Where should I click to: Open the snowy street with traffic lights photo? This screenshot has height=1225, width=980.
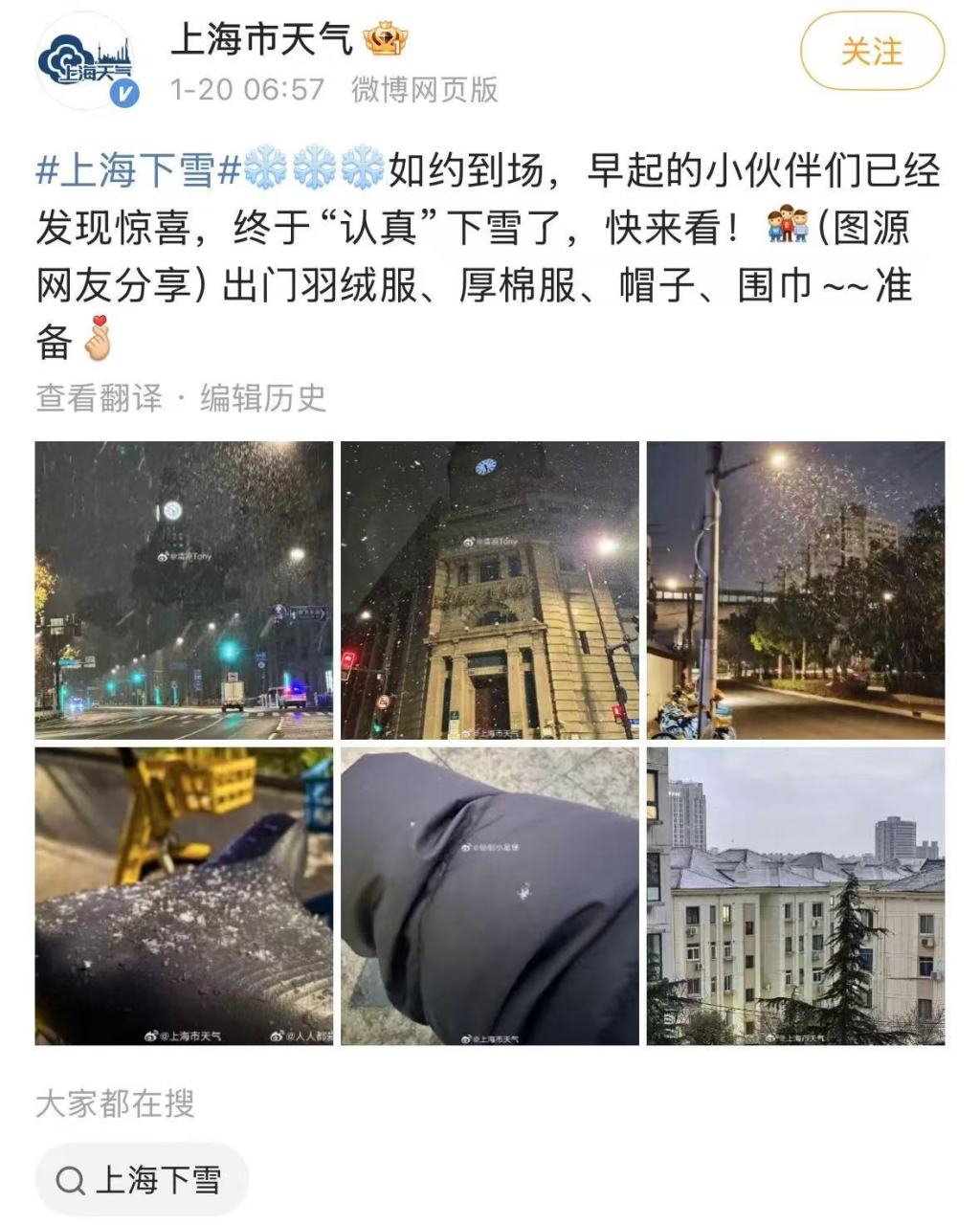pyautogui.click(x=184, y=590)
